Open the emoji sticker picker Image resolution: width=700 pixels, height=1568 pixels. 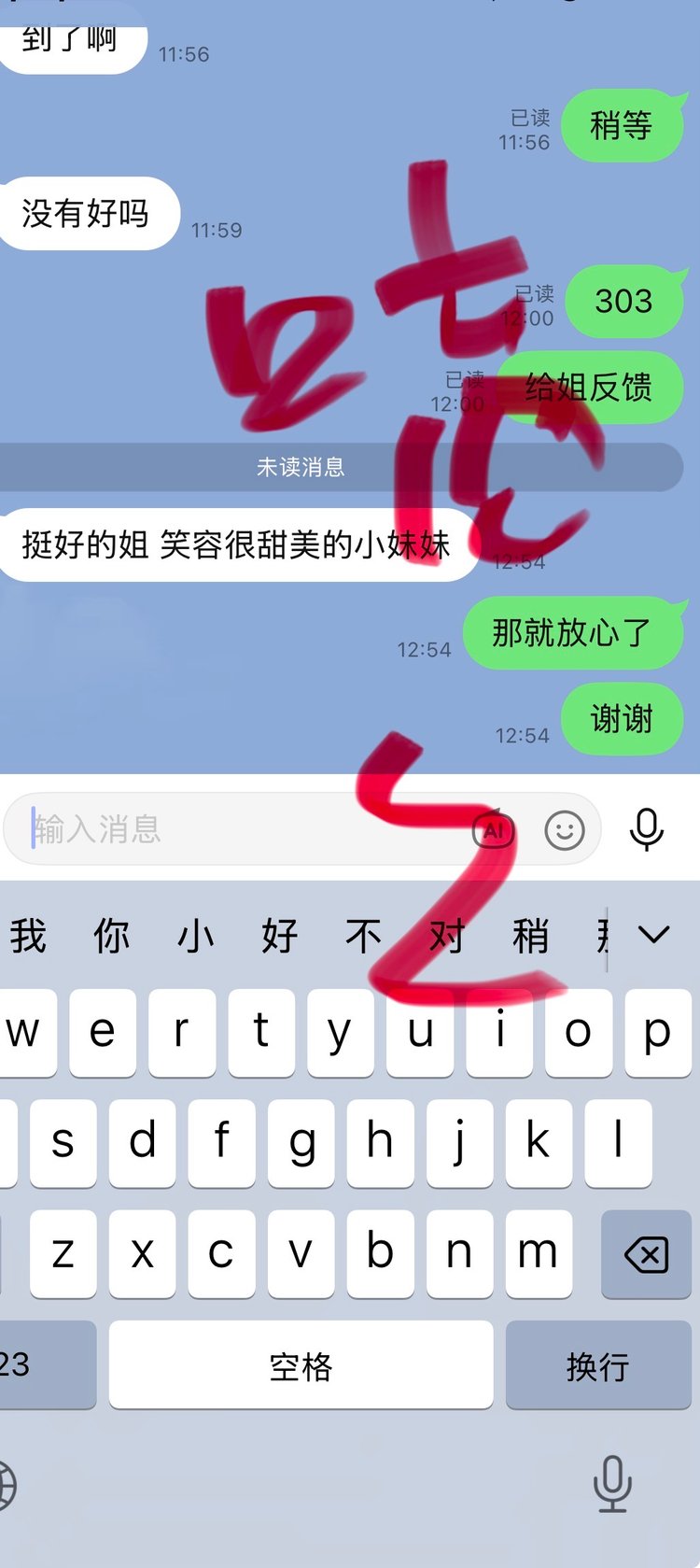tap(565, 829)
